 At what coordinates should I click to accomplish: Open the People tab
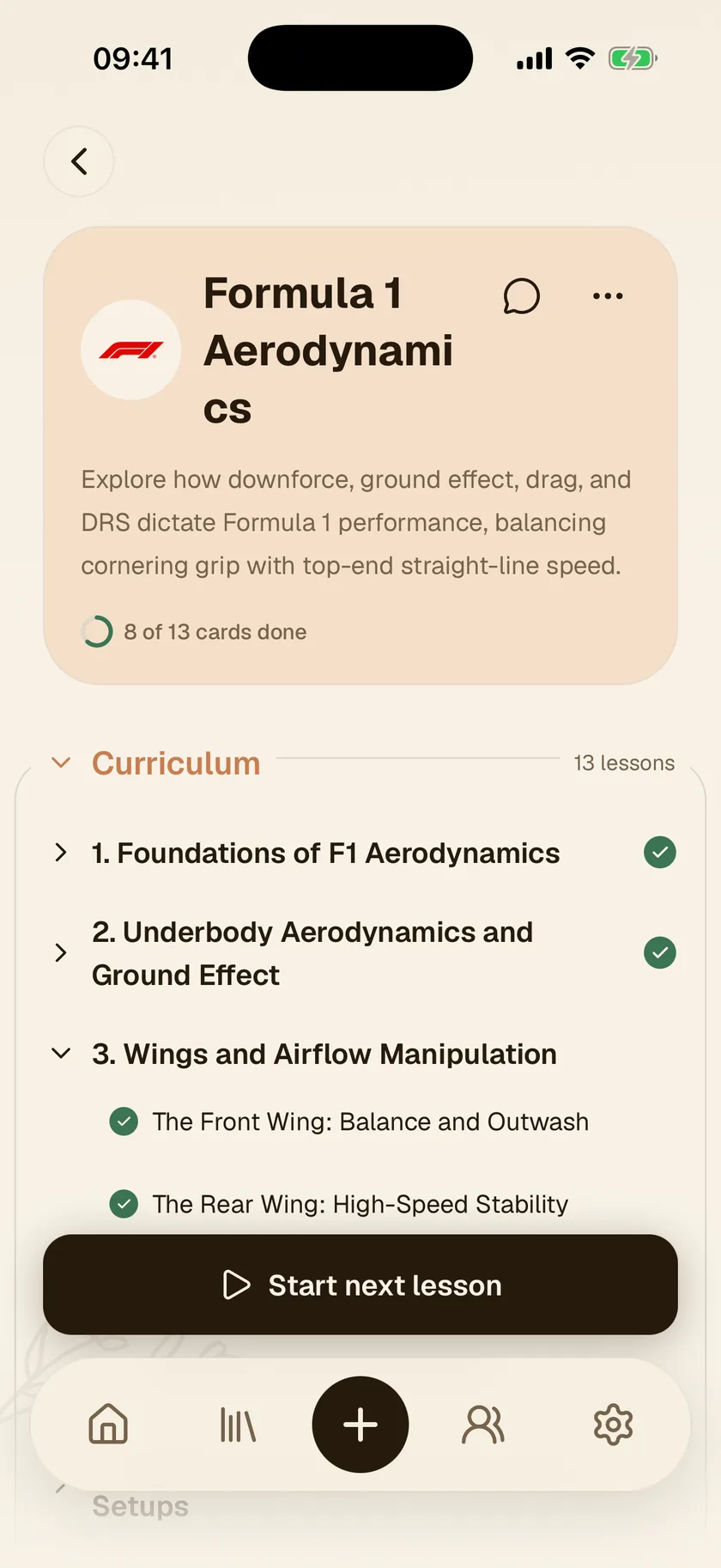(x=483, y=1424)
